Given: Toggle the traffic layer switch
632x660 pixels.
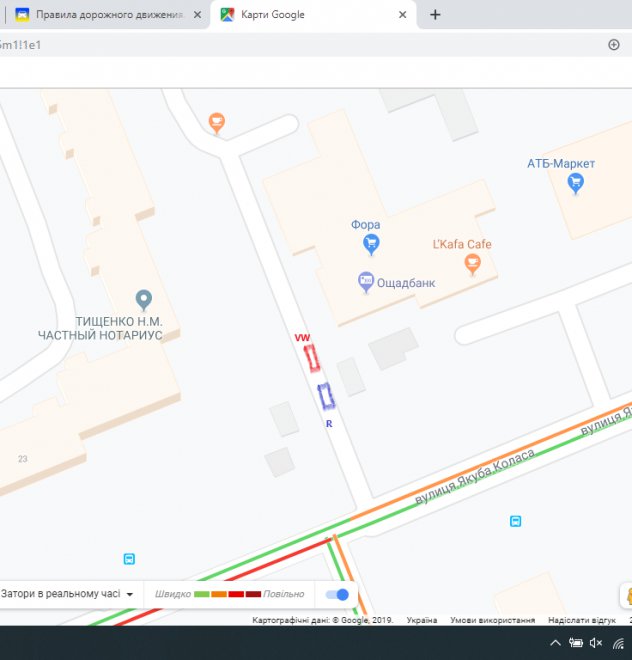Looking at the screenshot, I should (x=338, y=595).
